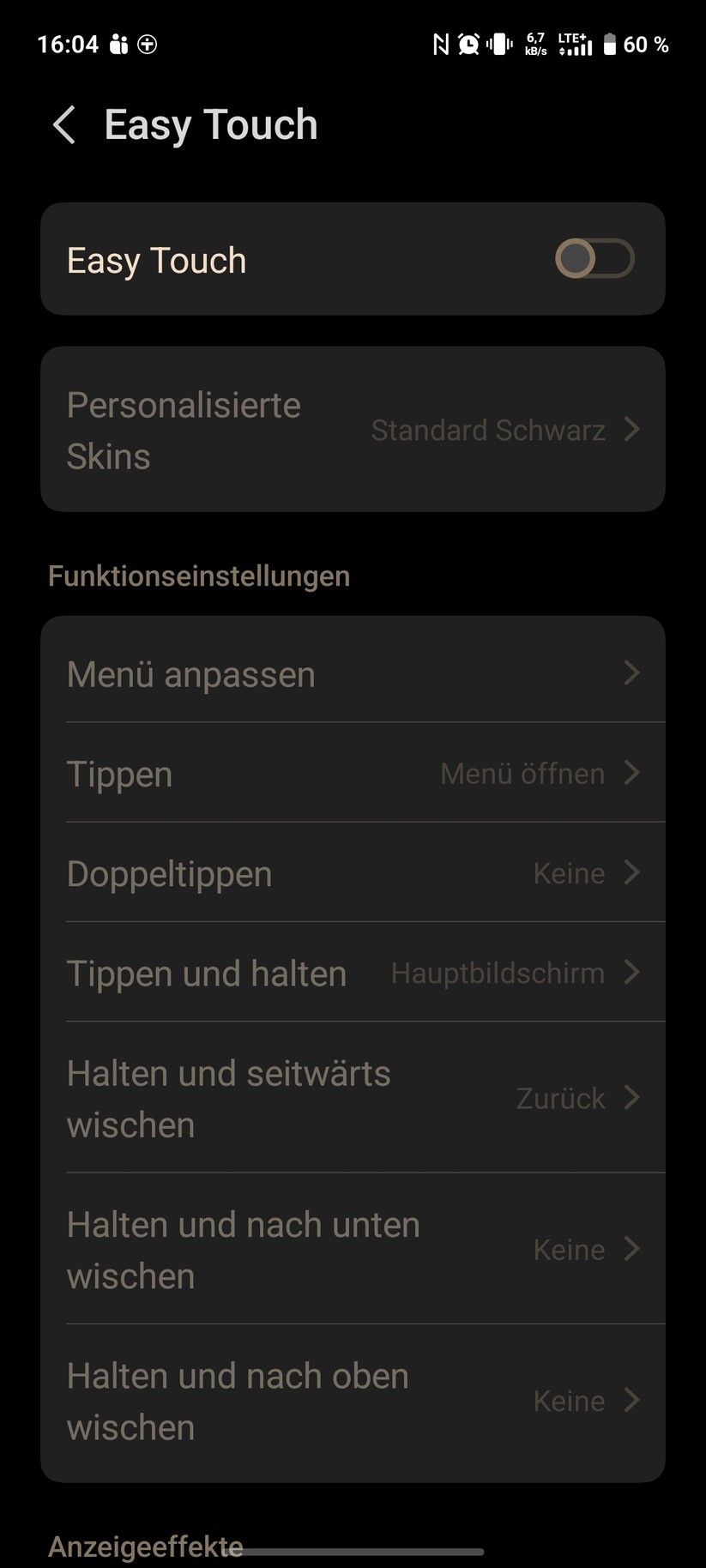Tap the NFC icon in the status bar
706x1568 pixels.
(x=440, y=44)
